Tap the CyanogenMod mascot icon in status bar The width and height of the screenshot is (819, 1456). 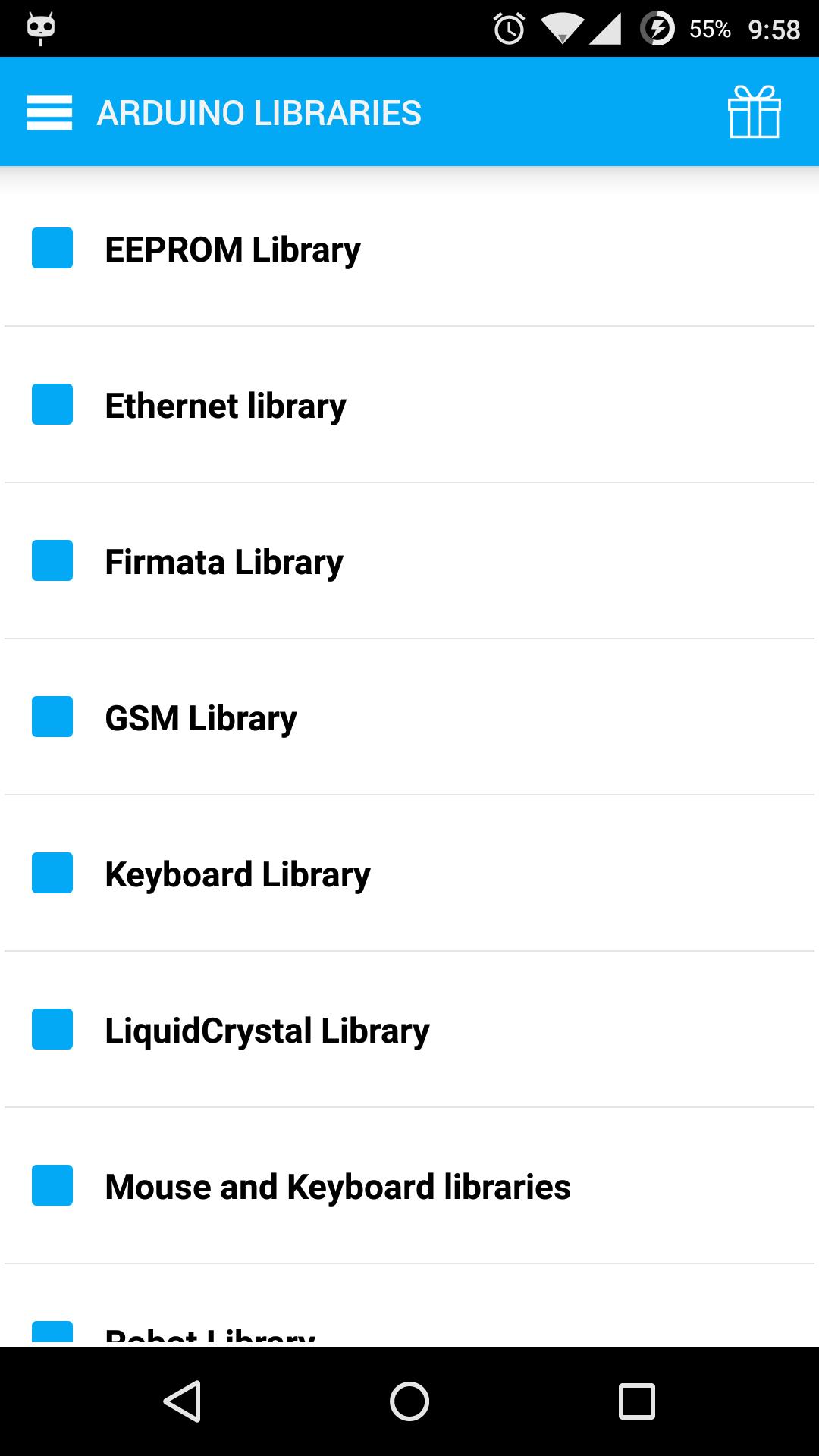39,29
